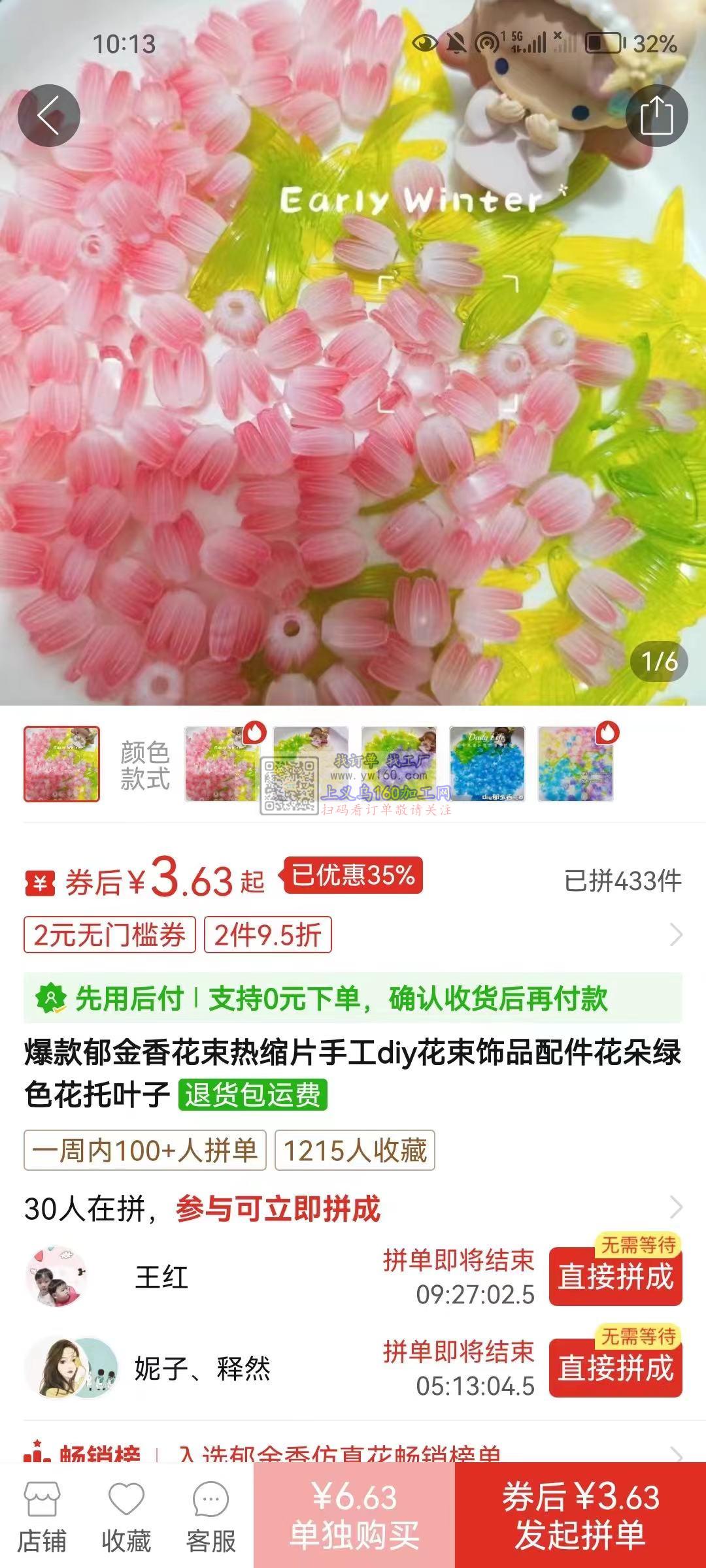
Task: Start group buy at ¥3.63 发起拼单
Action: [x=580, y=1516]
